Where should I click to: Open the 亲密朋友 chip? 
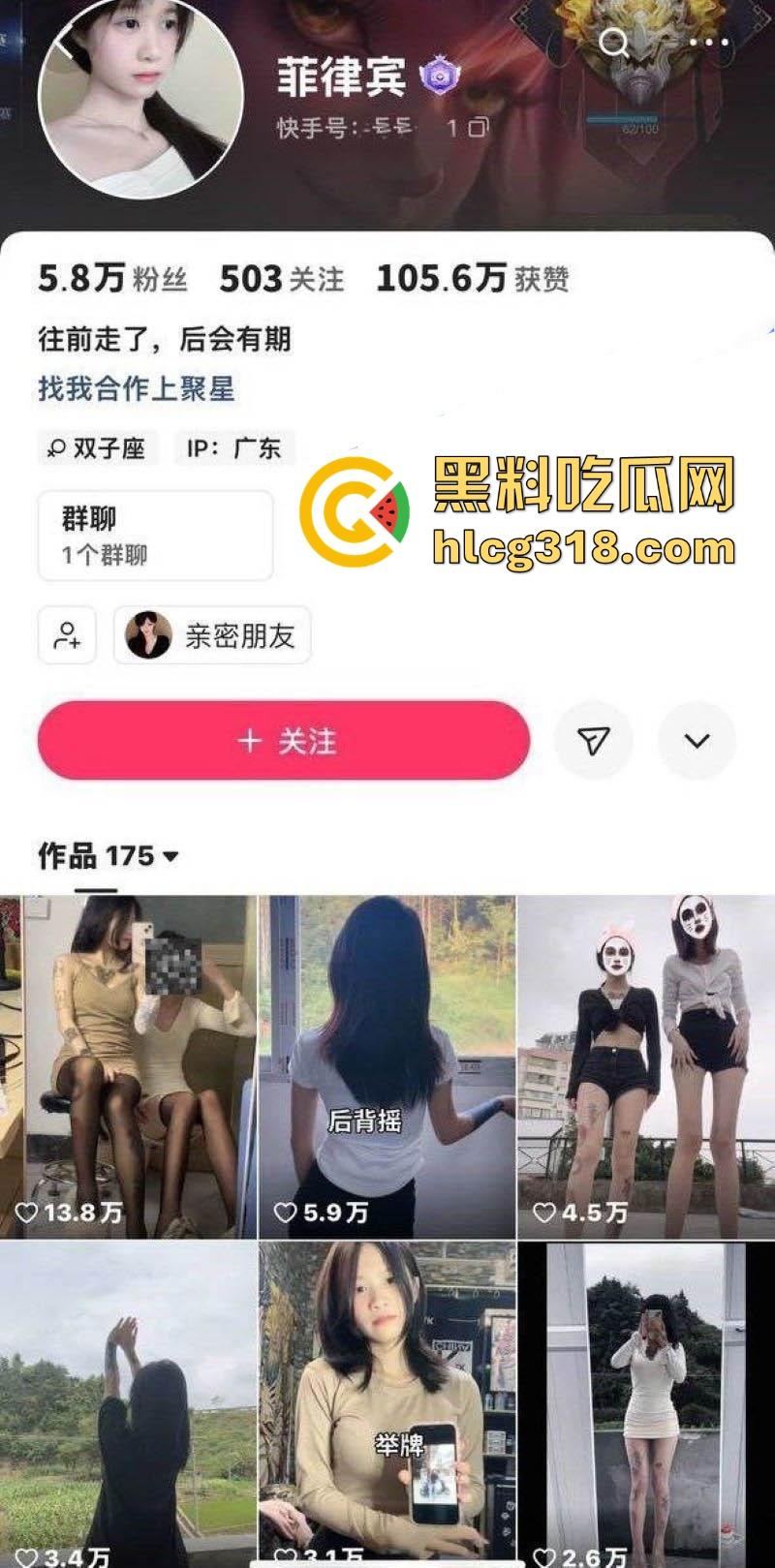212,635
